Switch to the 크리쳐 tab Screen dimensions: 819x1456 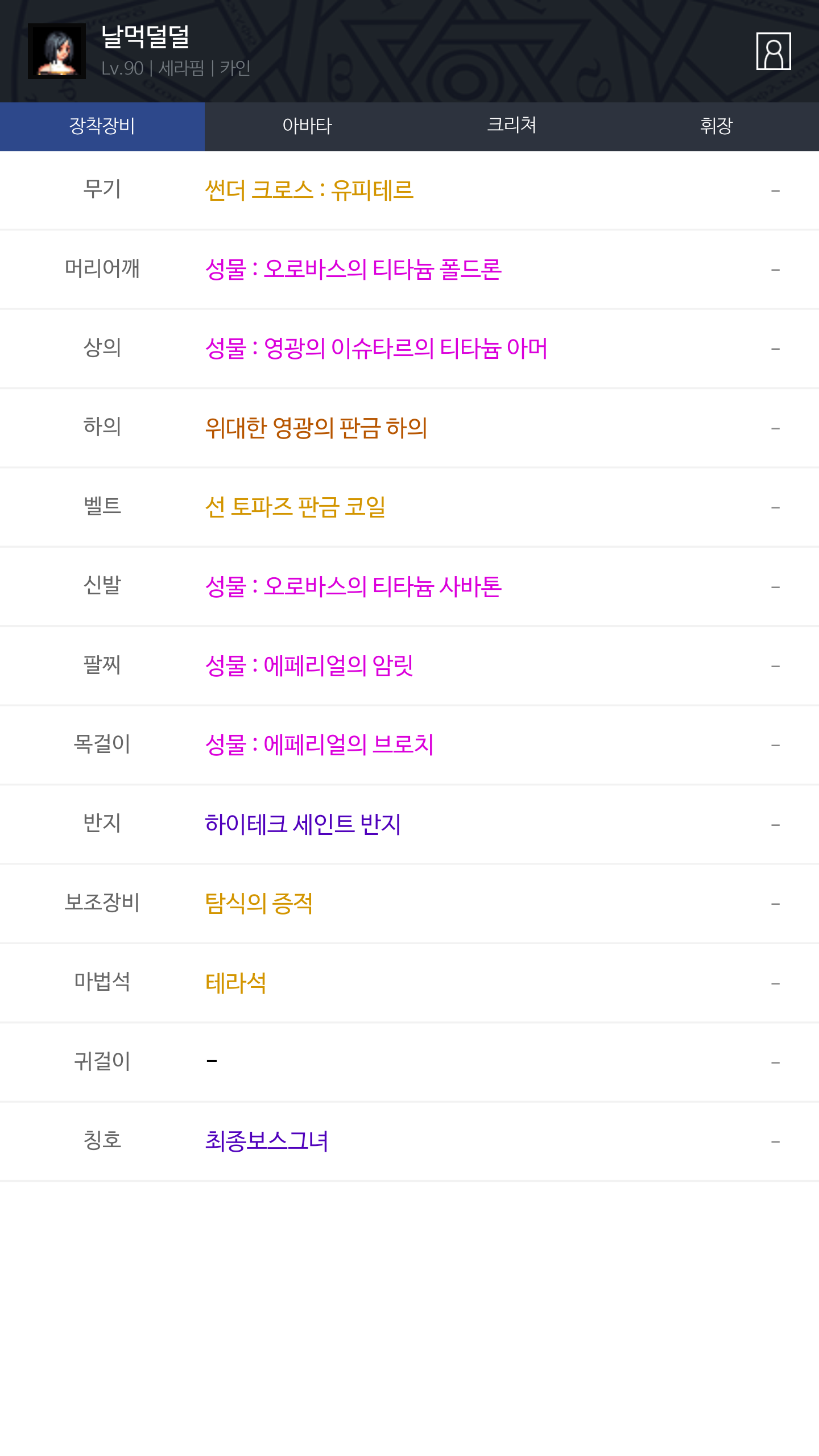[x=512, y=126]
